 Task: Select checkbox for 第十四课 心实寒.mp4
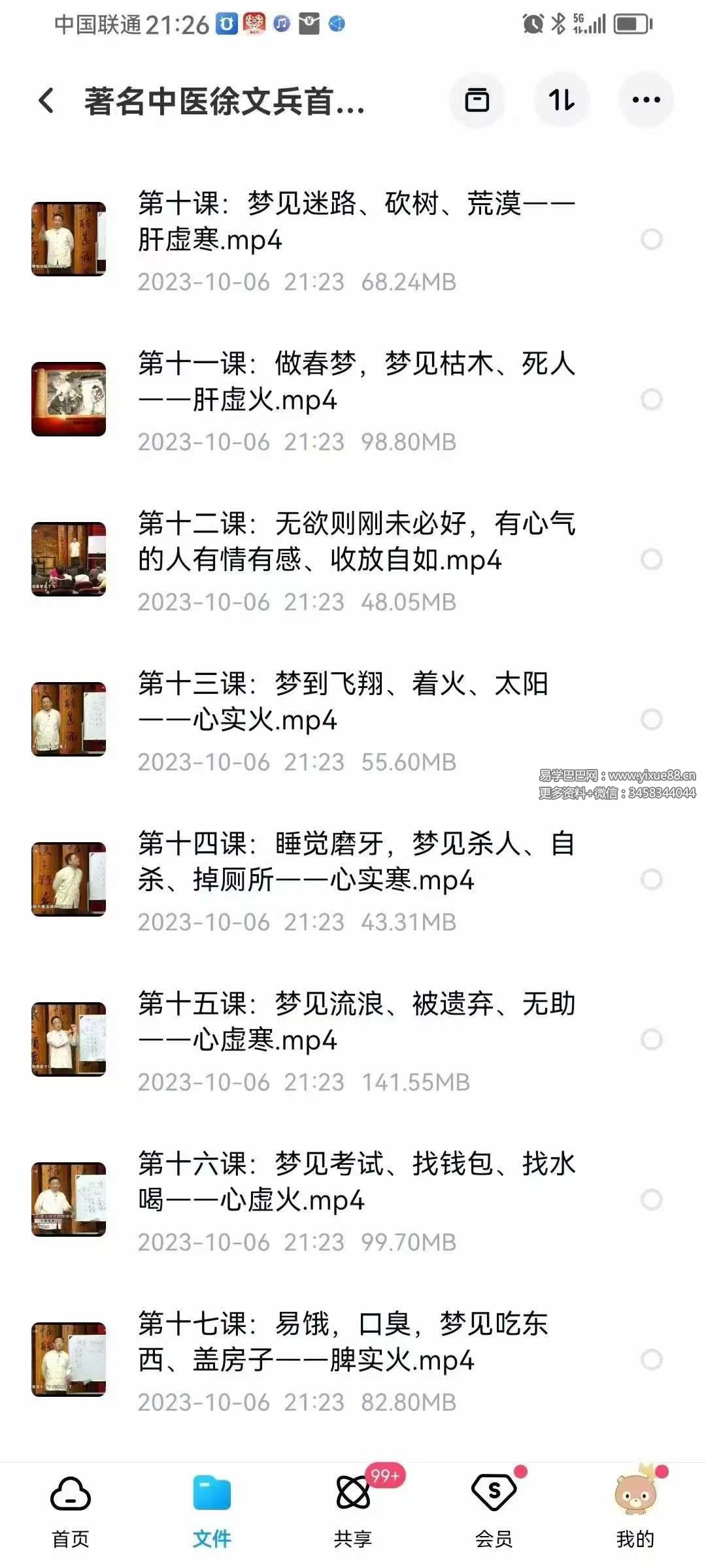tap(651, 879)
